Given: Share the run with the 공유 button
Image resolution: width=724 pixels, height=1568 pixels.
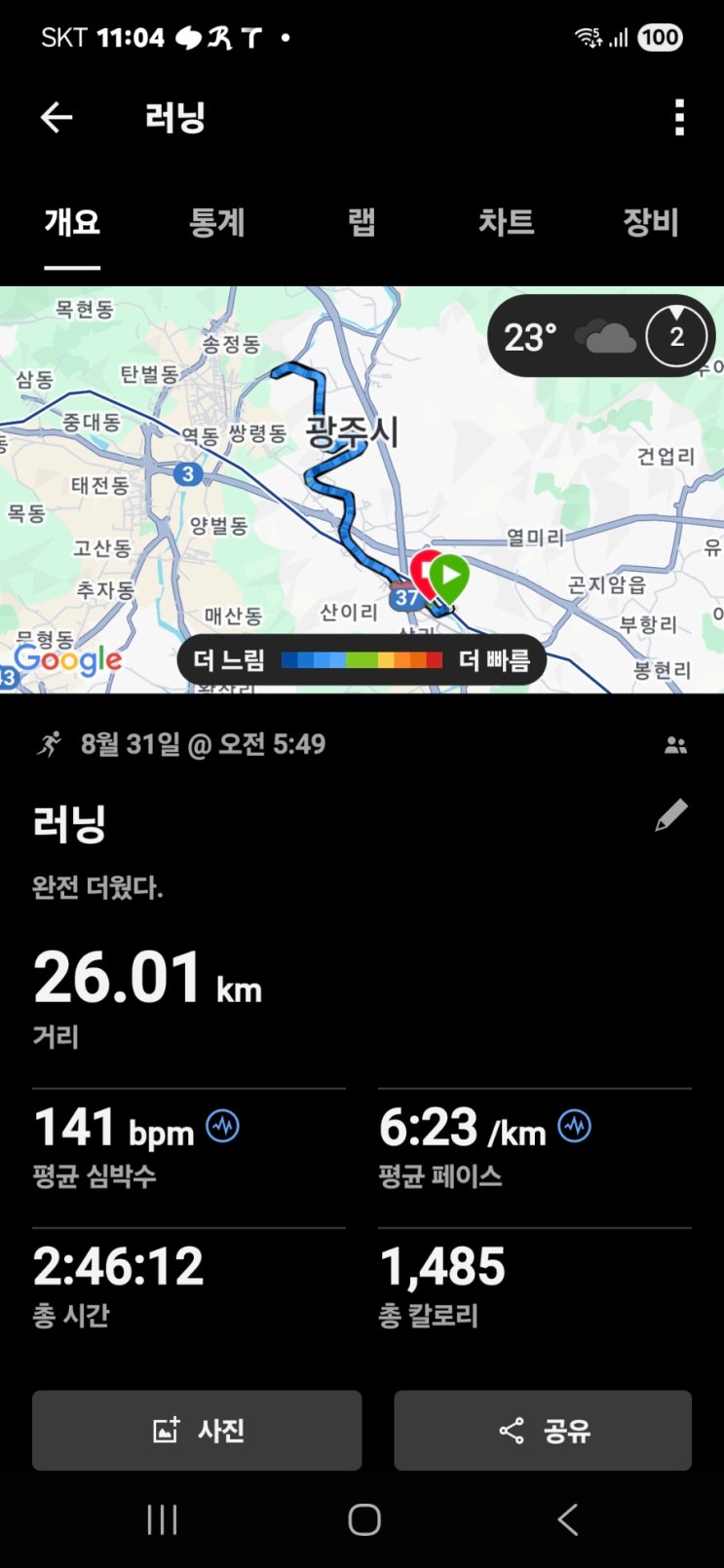Looking at the screenshot, I should (x=543, y=1431).
